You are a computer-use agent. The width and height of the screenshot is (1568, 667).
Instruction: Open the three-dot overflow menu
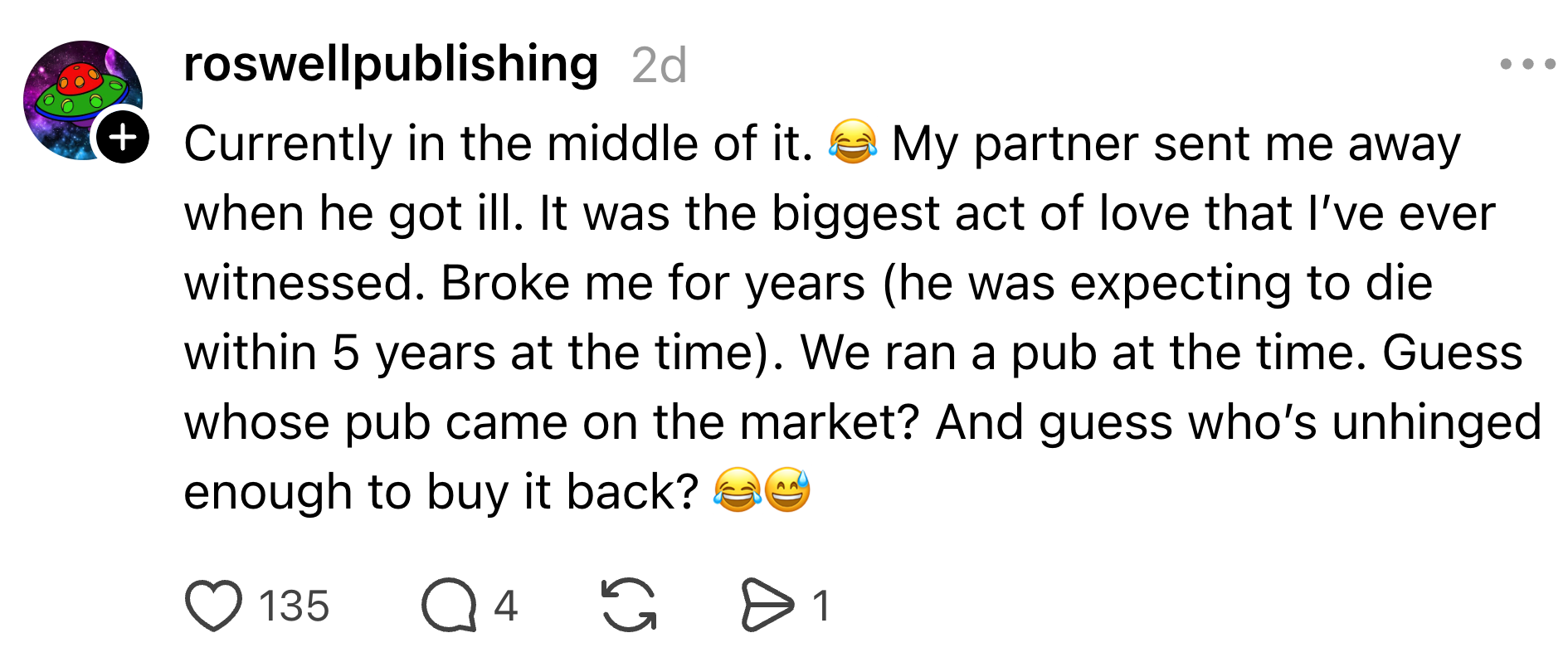(1527, 65)
